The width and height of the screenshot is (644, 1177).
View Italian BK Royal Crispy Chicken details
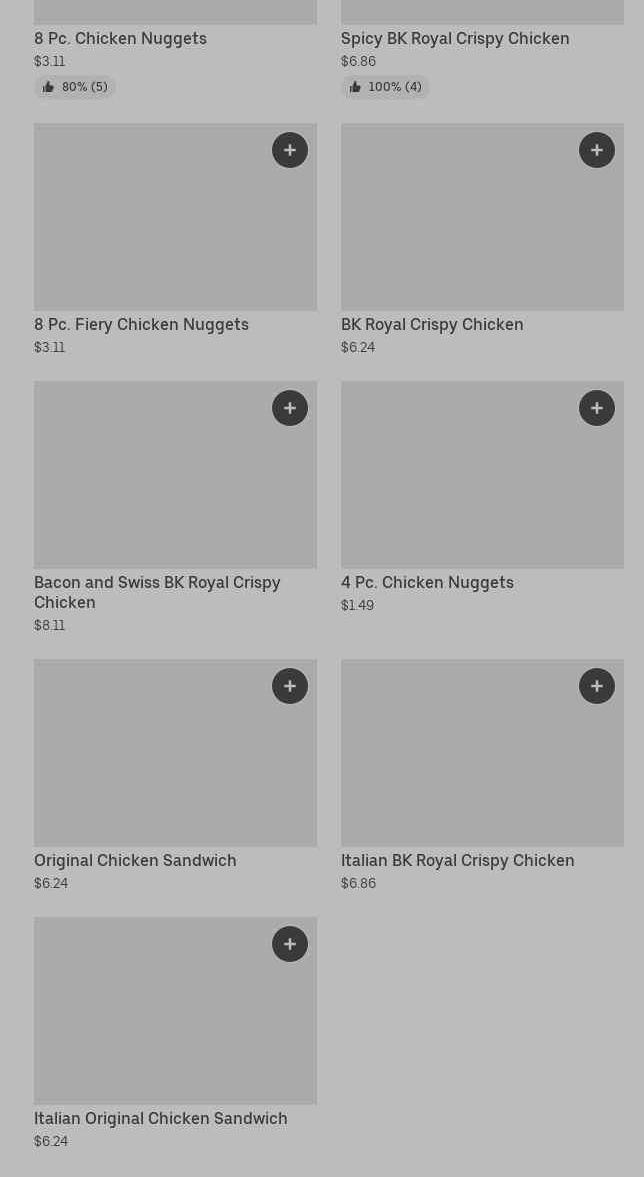[457, 860]
